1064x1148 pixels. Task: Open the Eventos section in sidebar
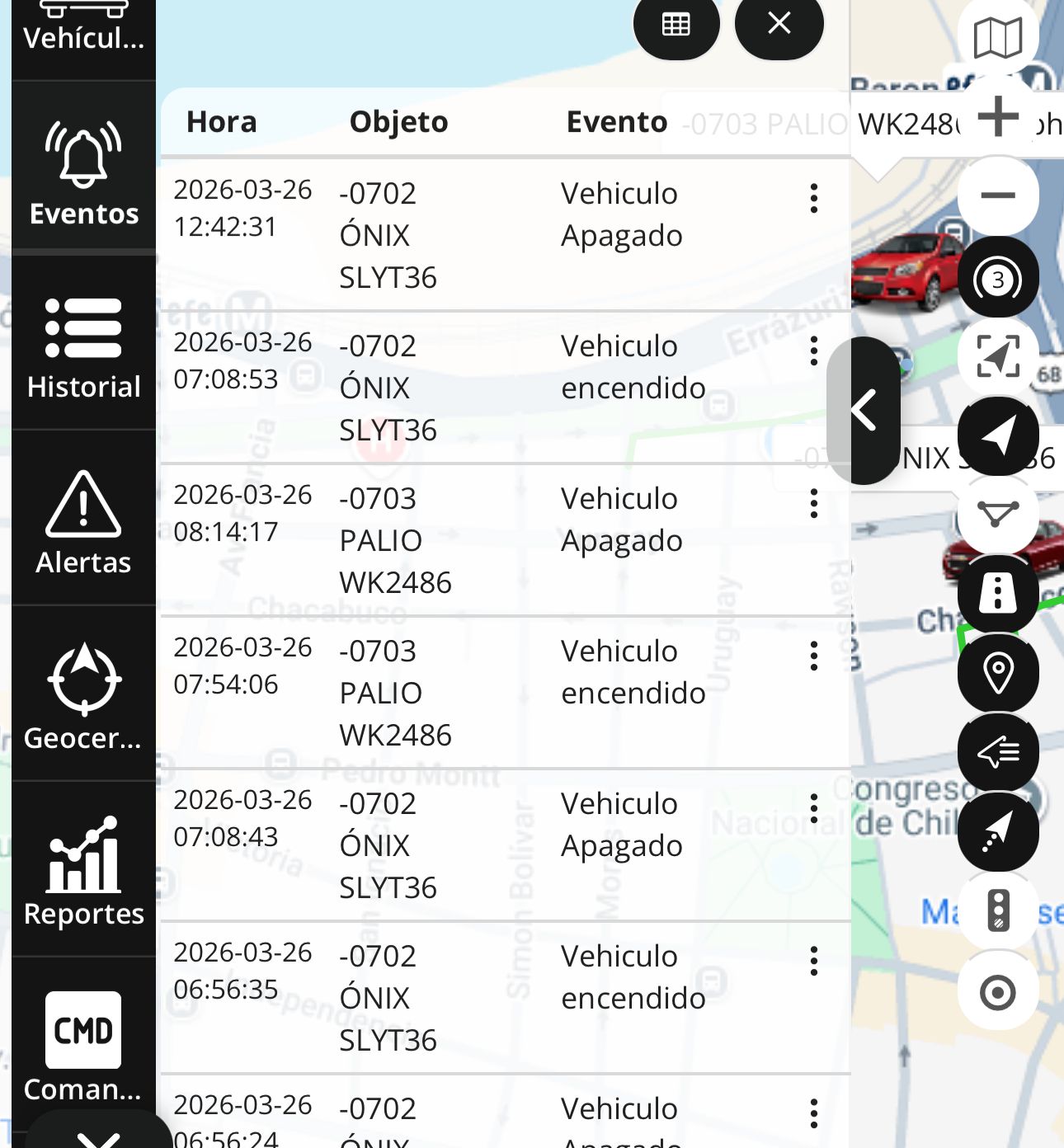click(83, 173)
